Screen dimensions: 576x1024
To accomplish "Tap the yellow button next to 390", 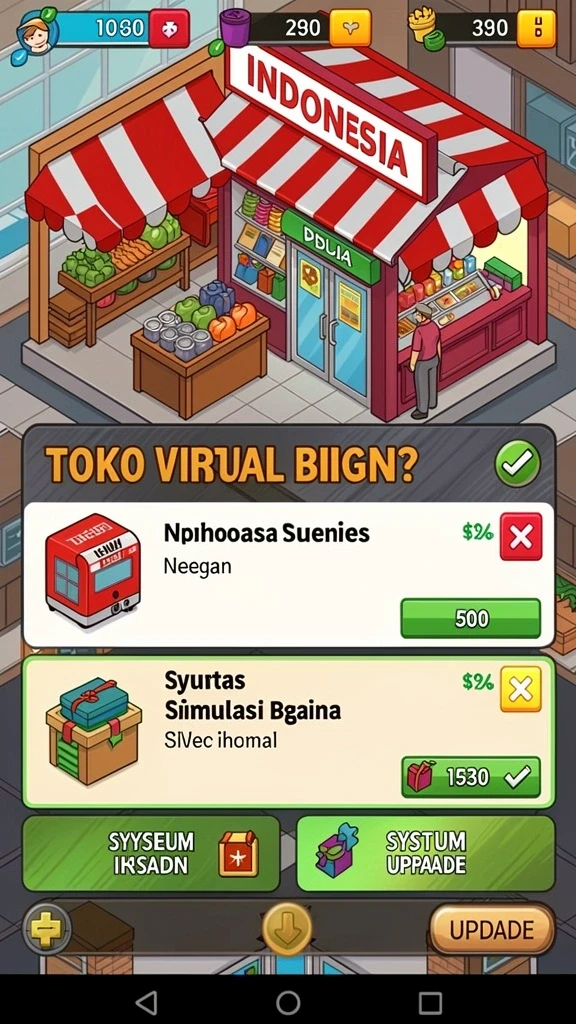I will pos(536,28).
